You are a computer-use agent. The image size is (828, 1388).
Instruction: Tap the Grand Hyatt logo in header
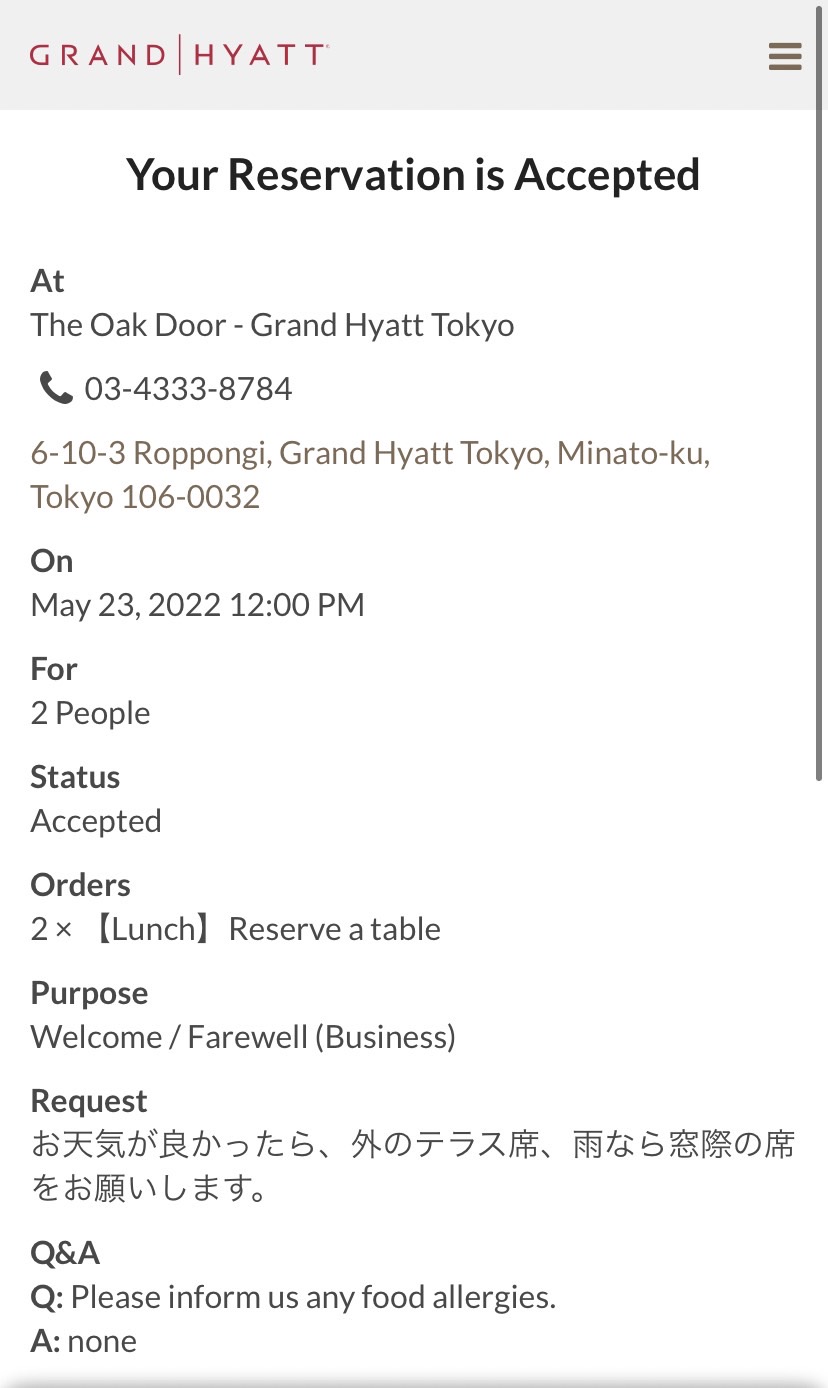point(179,54)
